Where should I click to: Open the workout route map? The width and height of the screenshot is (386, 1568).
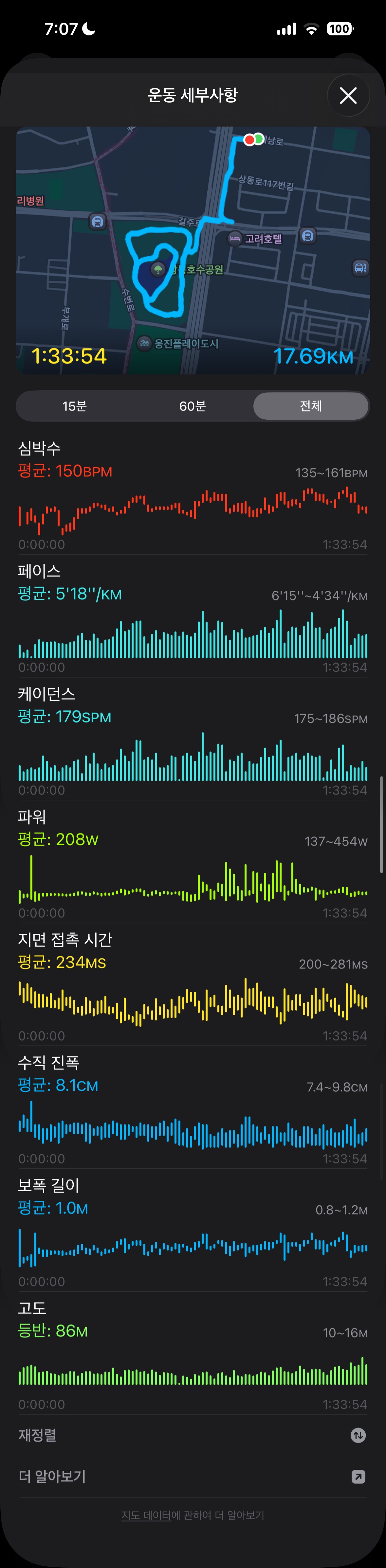193,250
